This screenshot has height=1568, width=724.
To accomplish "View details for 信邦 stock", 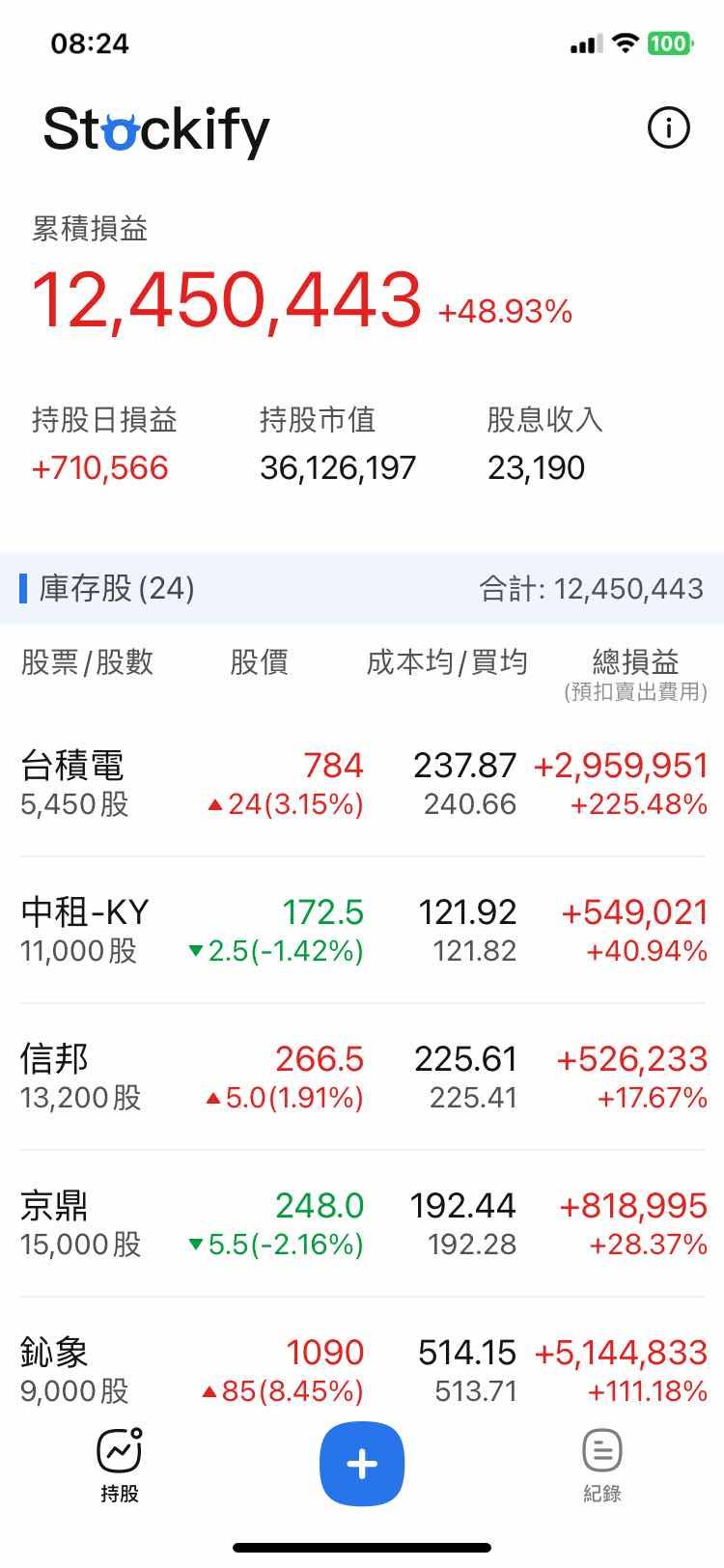I will pos(362,1077).
